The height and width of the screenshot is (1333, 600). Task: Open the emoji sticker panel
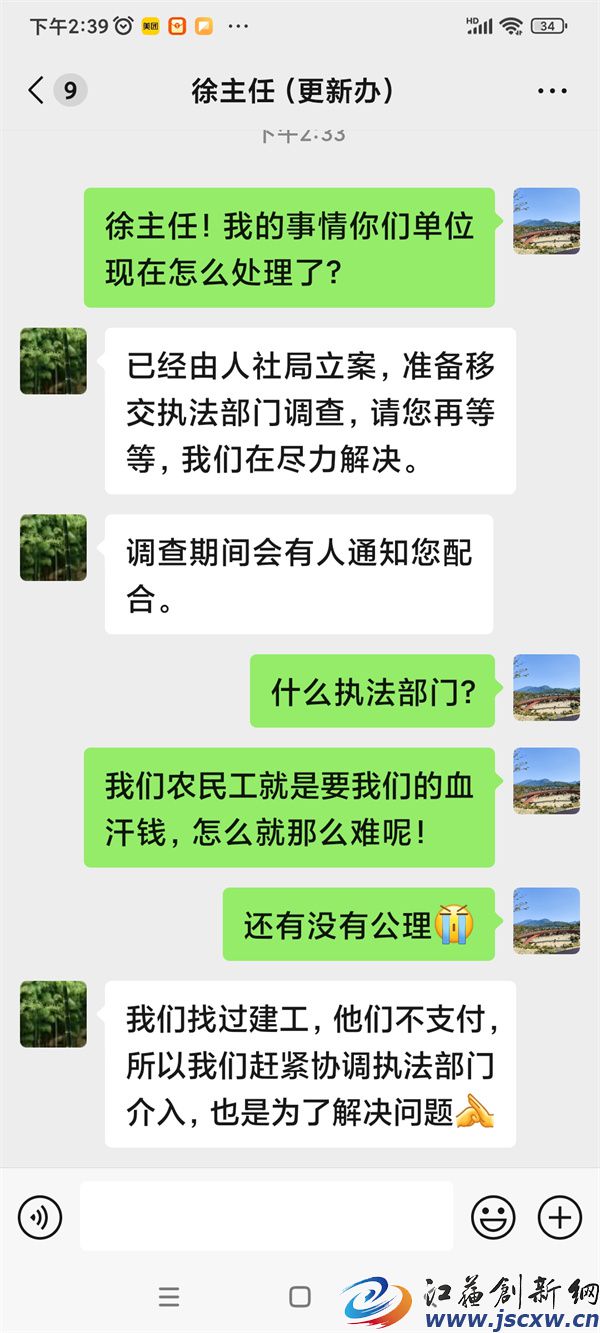click(493, 1217)
